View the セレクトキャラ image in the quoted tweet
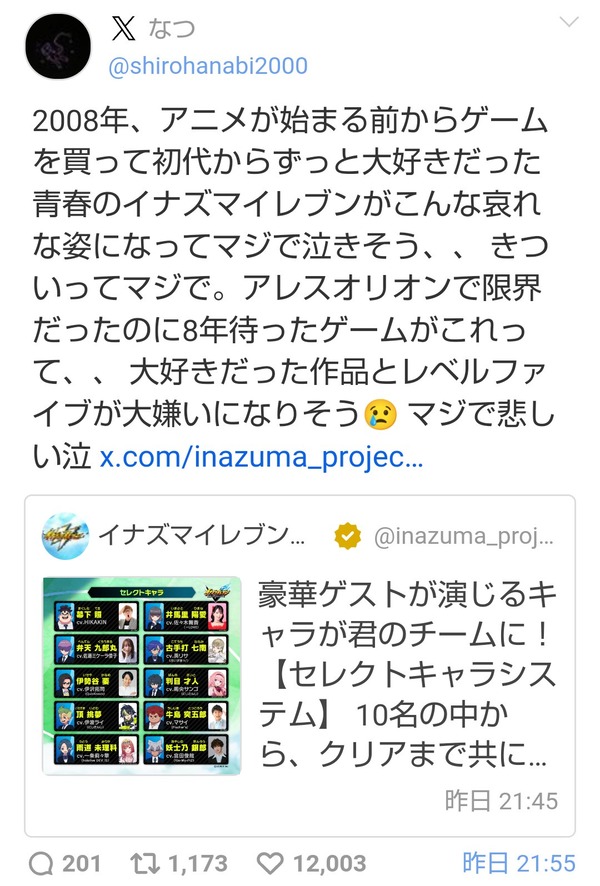 [x=142, y=675]
